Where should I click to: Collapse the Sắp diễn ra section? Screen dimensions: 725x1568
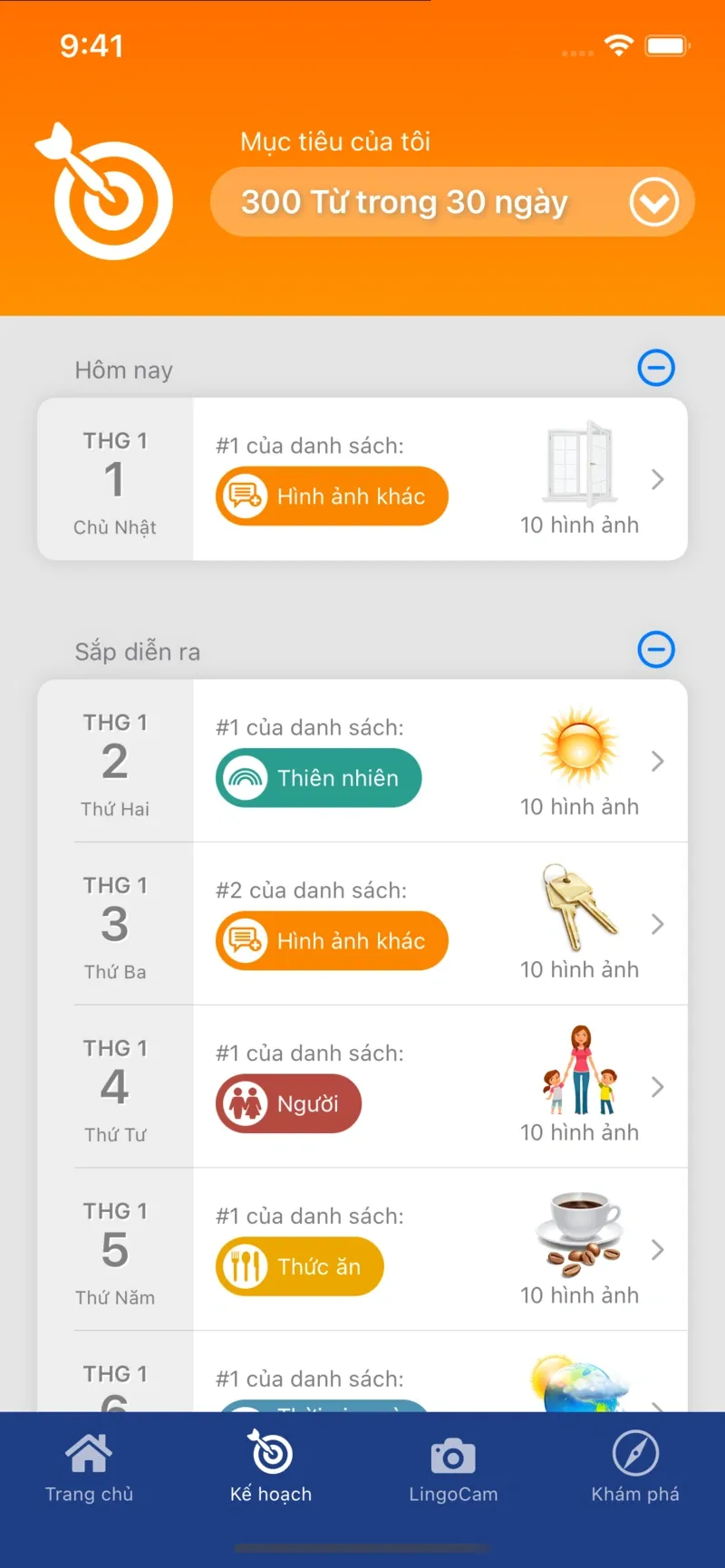point(656,649)
